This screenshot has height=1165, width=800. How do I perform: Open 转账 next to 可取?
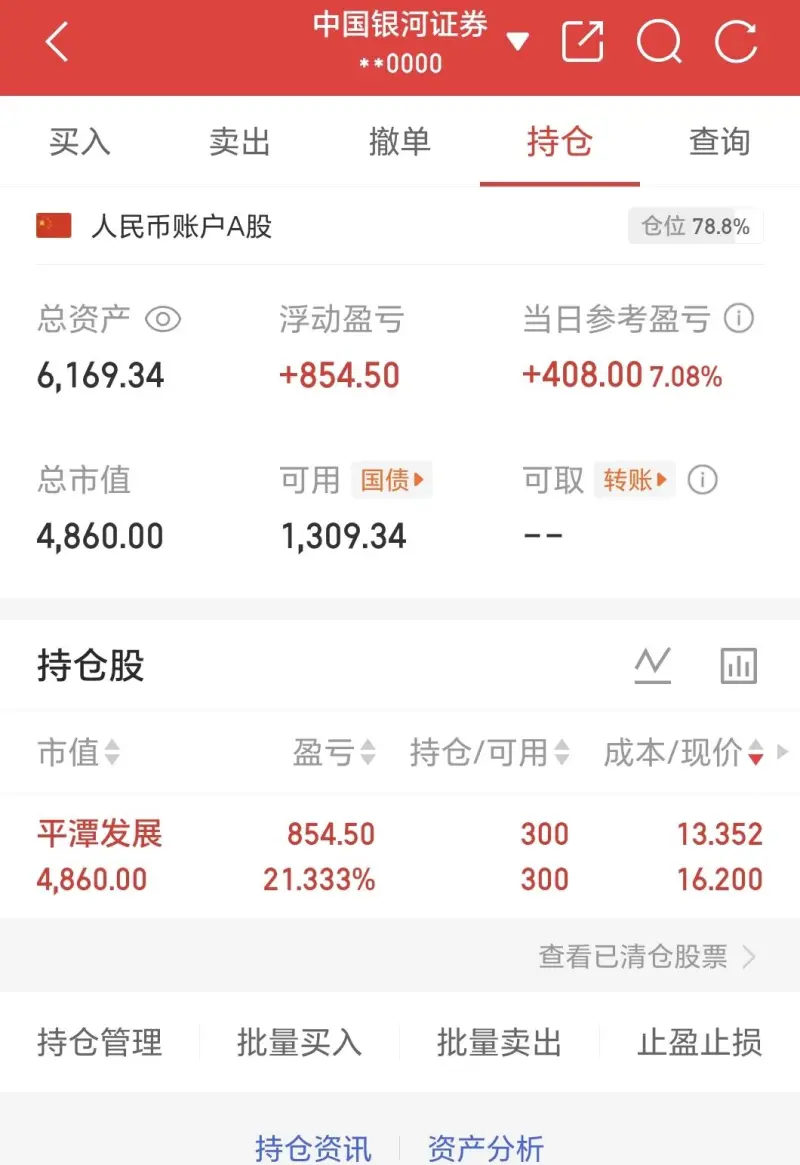(634, 481)
